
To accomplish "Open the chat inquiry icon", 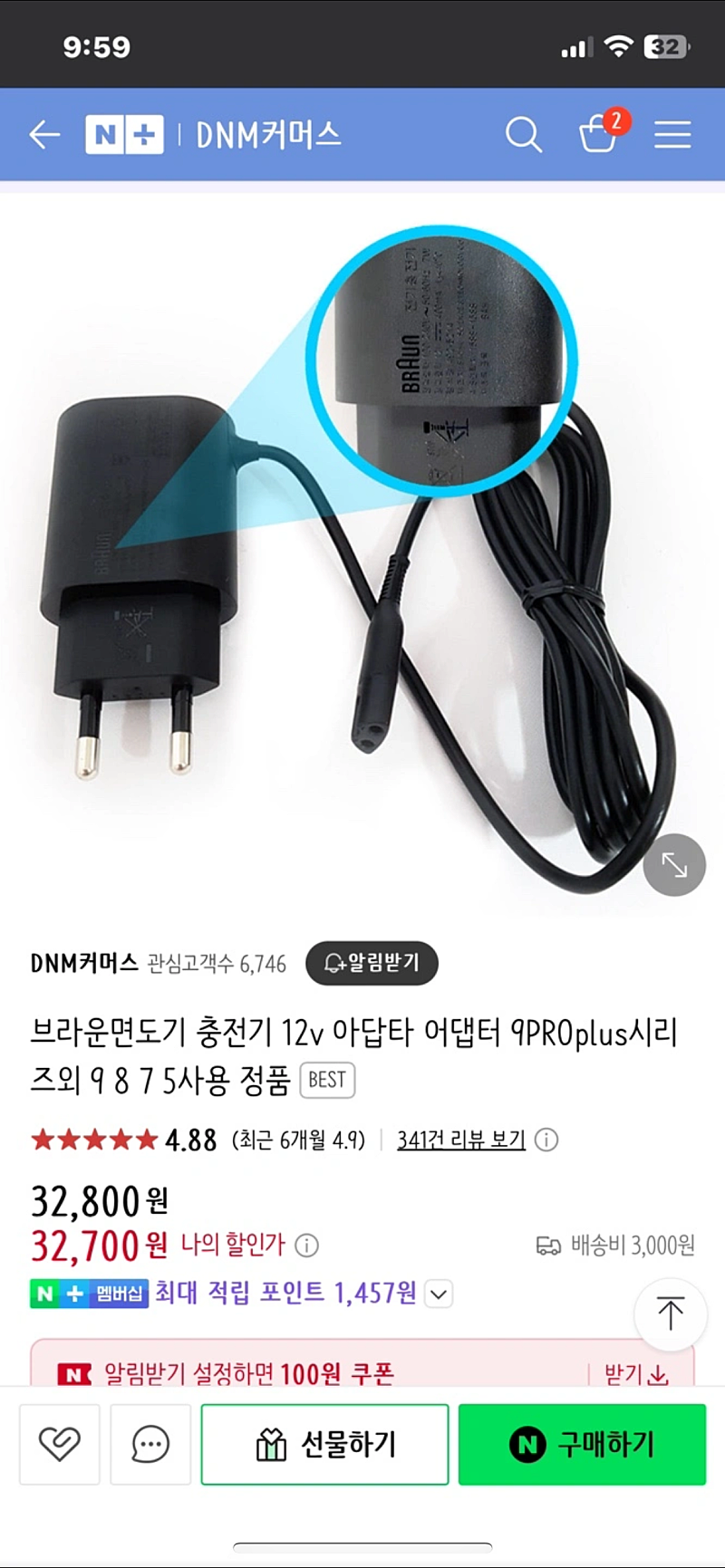I will pyautogui.click(x=150, y=1444).
